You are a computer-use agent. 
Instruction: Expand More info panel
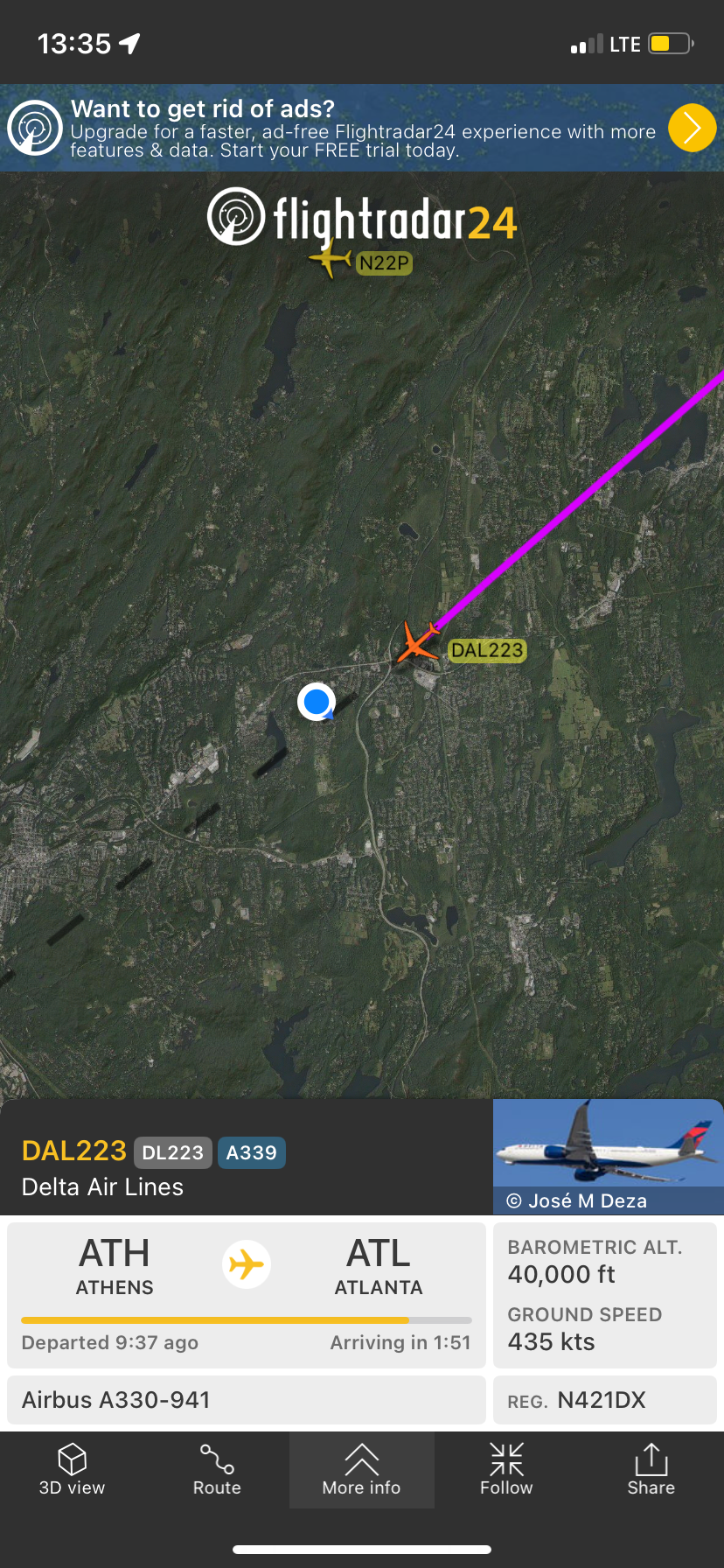point(361,1470)
